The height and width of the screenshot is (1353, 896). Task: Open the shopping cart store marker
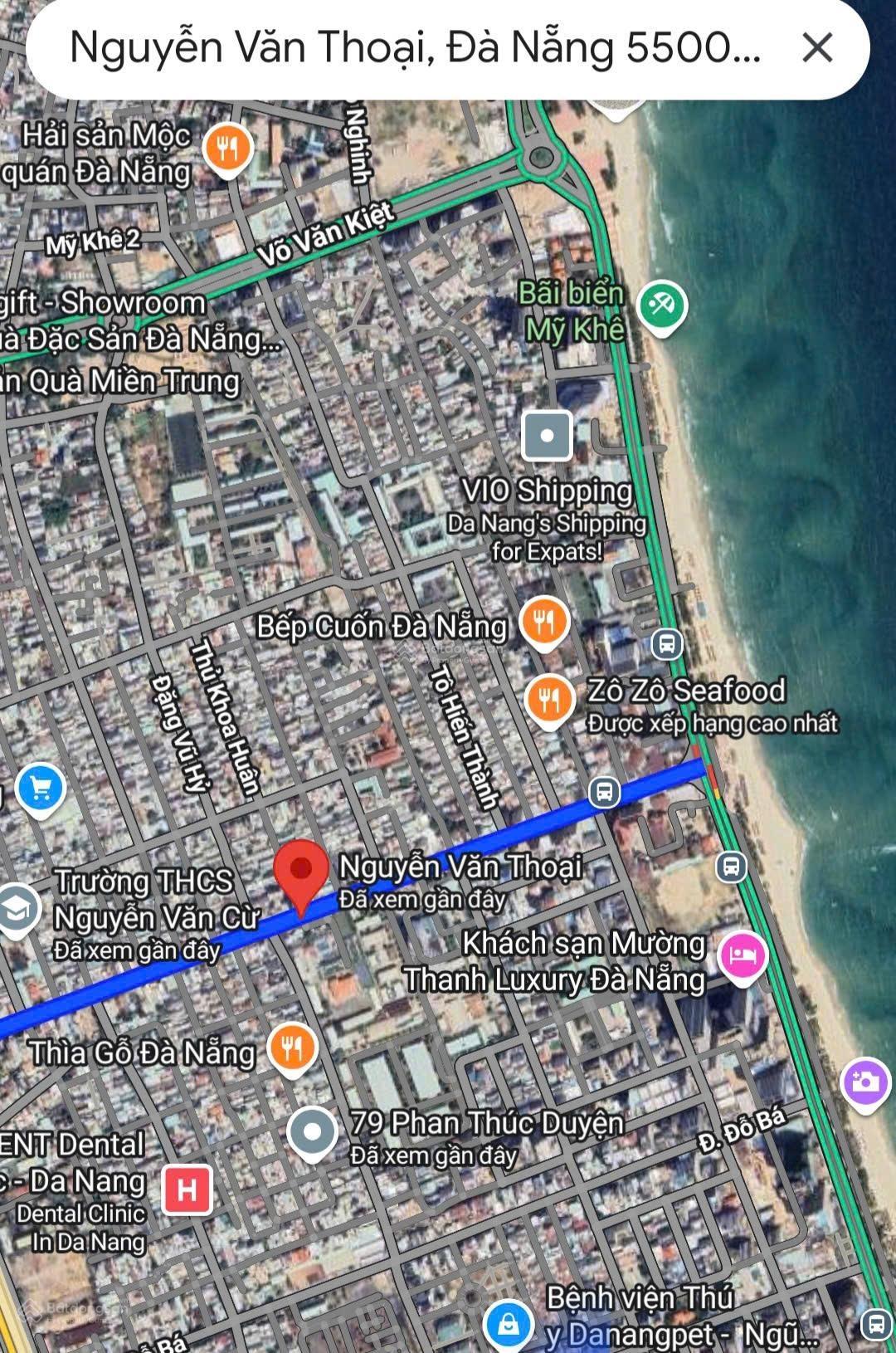pyautogui.click(x=41, y=788)
